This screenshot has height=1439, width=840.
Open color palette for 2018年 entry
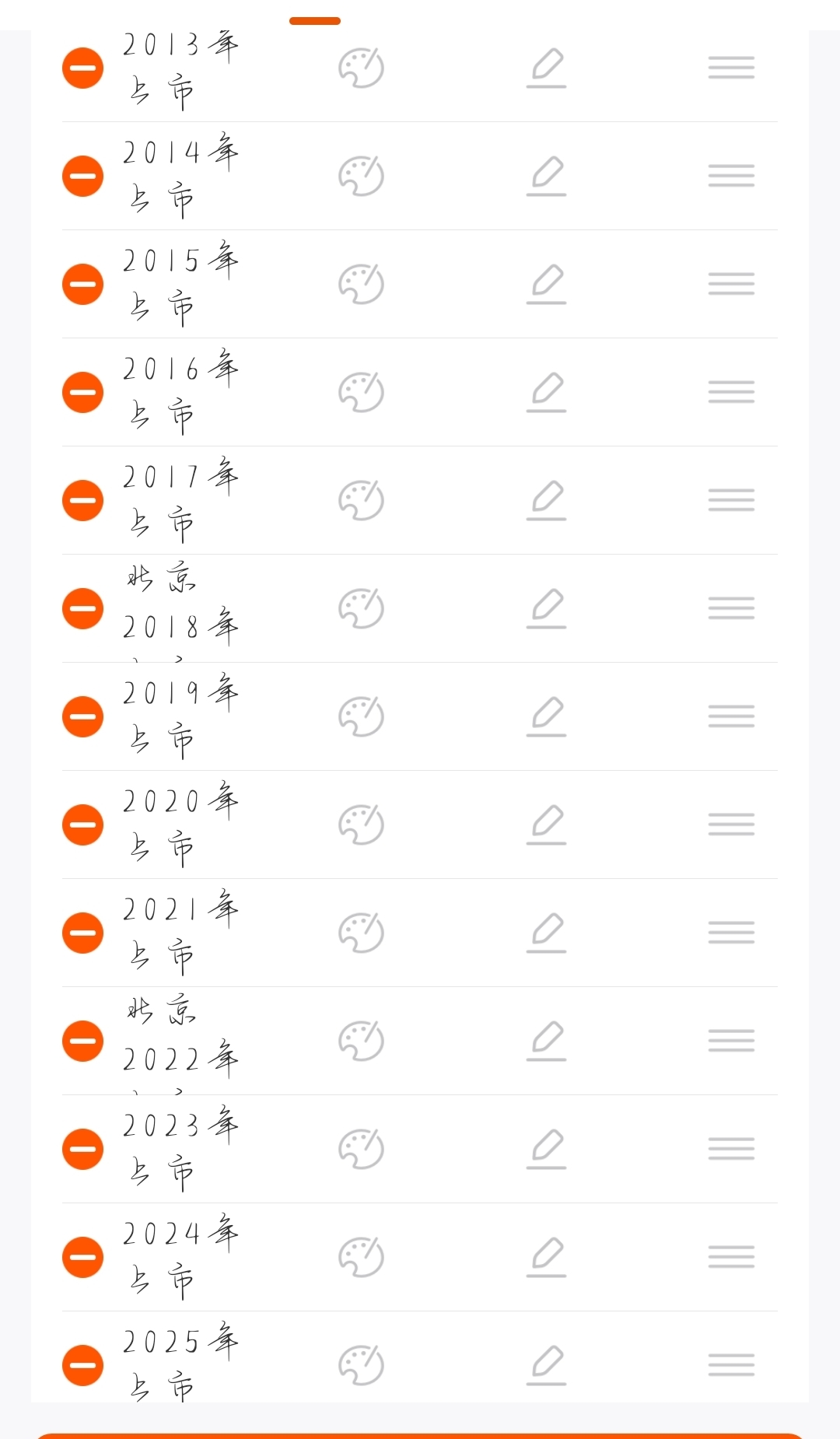click(361, 608)
